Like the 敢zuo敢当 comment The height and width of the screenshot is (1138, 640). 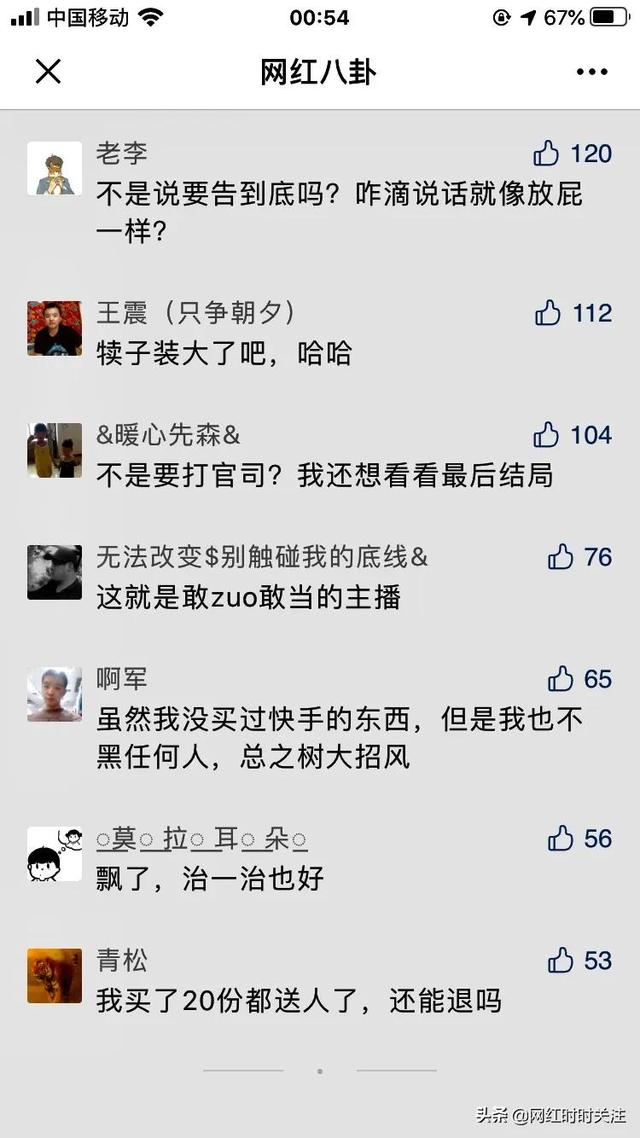561,557
